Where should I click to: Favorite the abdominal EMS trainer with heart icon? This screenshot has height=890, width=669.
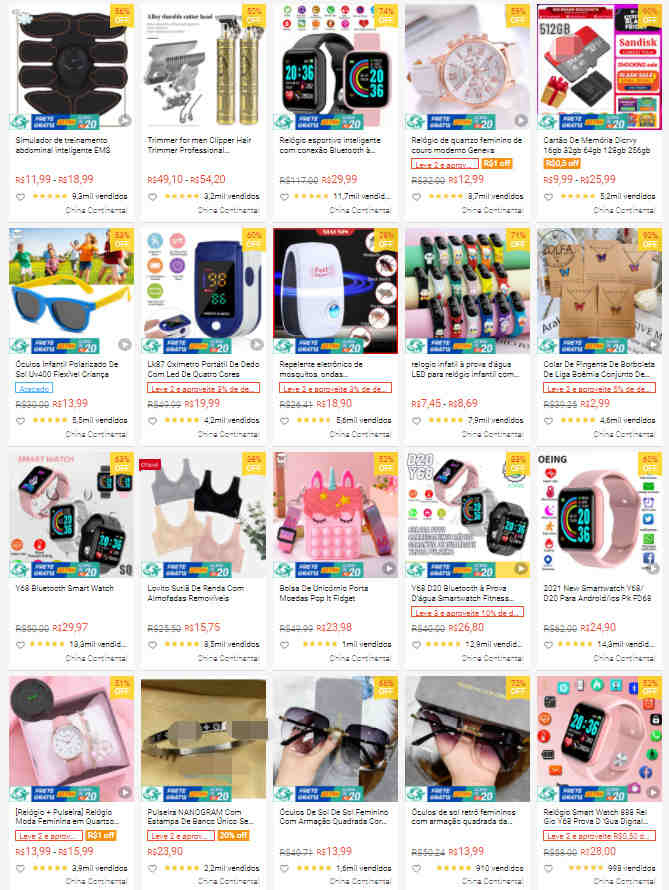tap(20, 197)
